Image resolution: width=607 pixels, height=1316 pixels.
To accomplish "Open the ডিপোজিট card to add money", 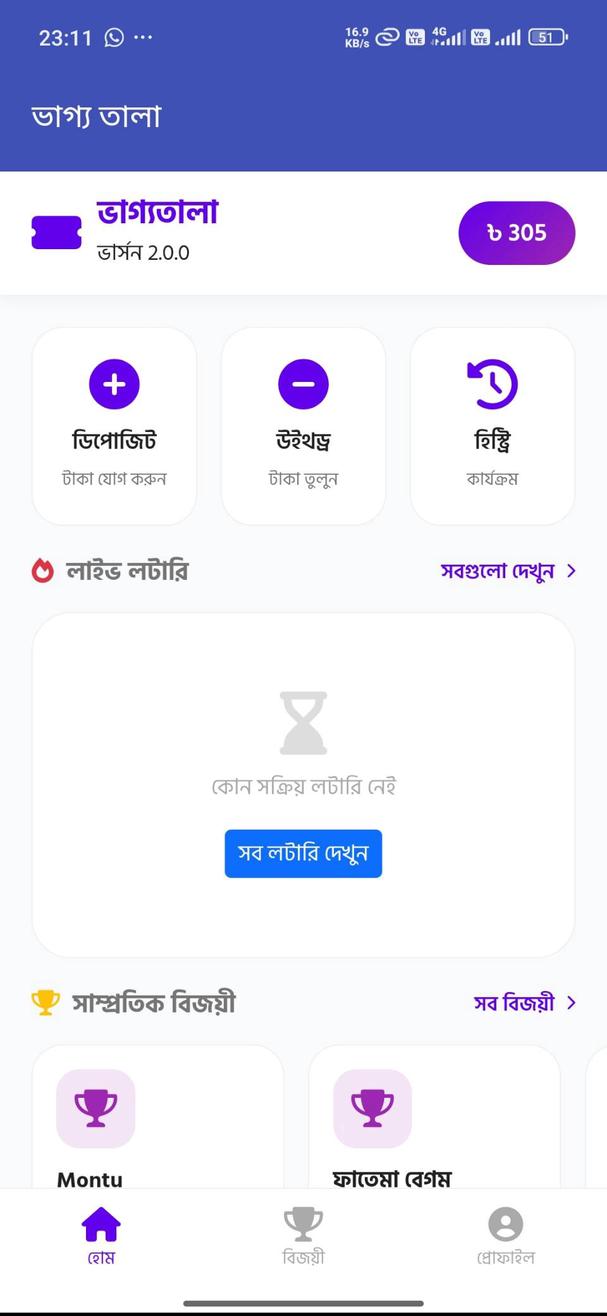I will (x=114, y=425).
